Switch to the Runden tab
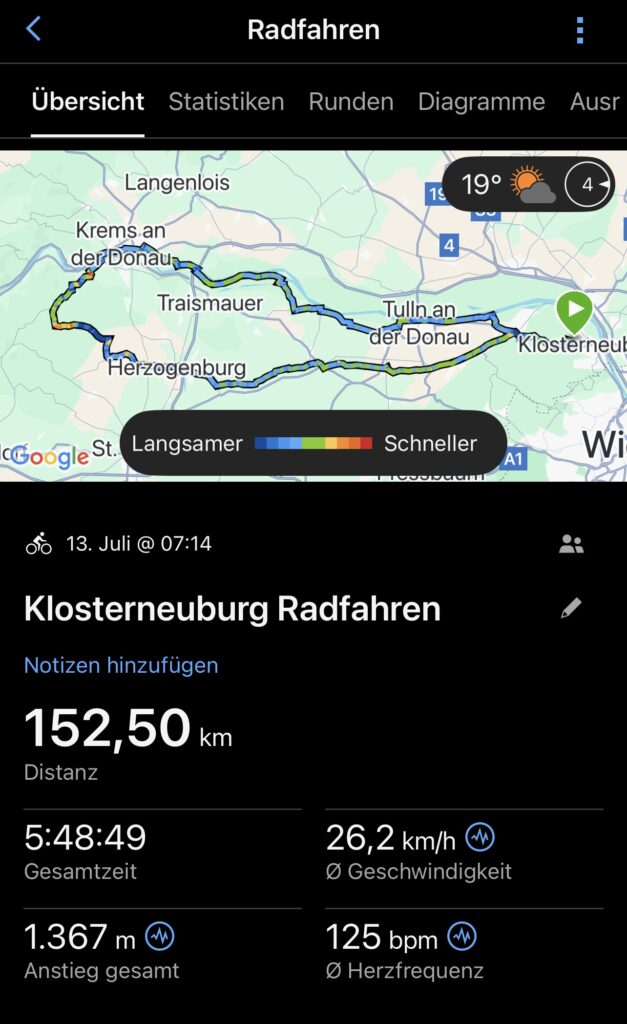Image resolution: width=627 pixels, height=1024 pixels. point(351,102)
